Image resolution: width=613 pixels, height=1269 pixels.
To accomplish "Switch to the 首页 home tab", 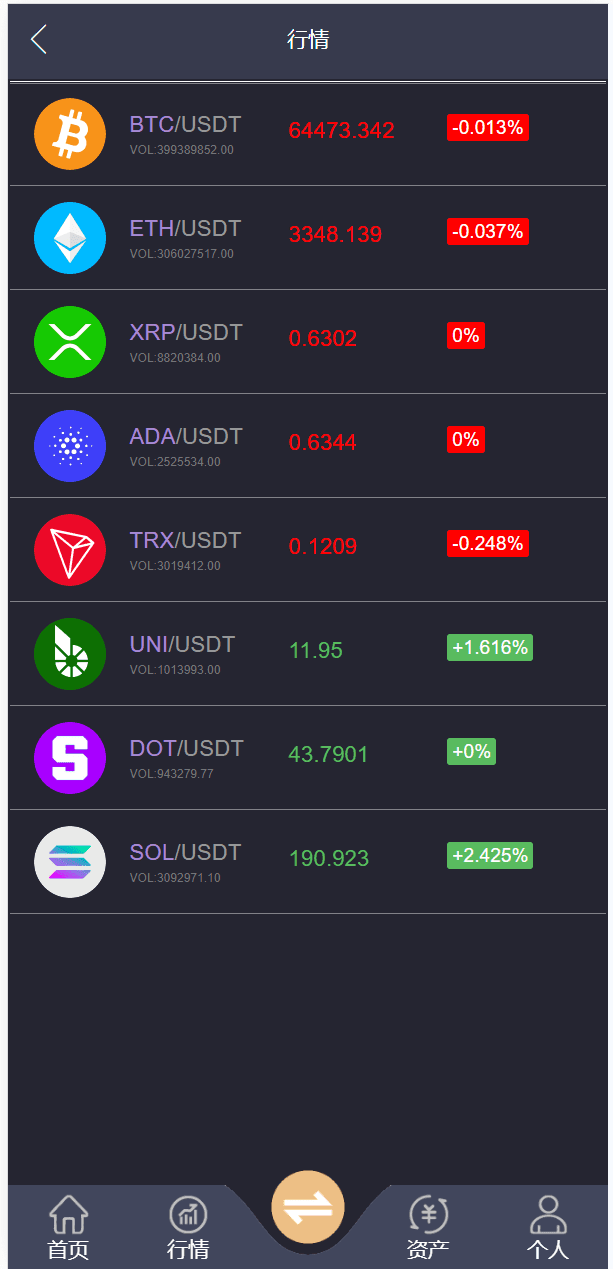I will [x=68, y=1228].
